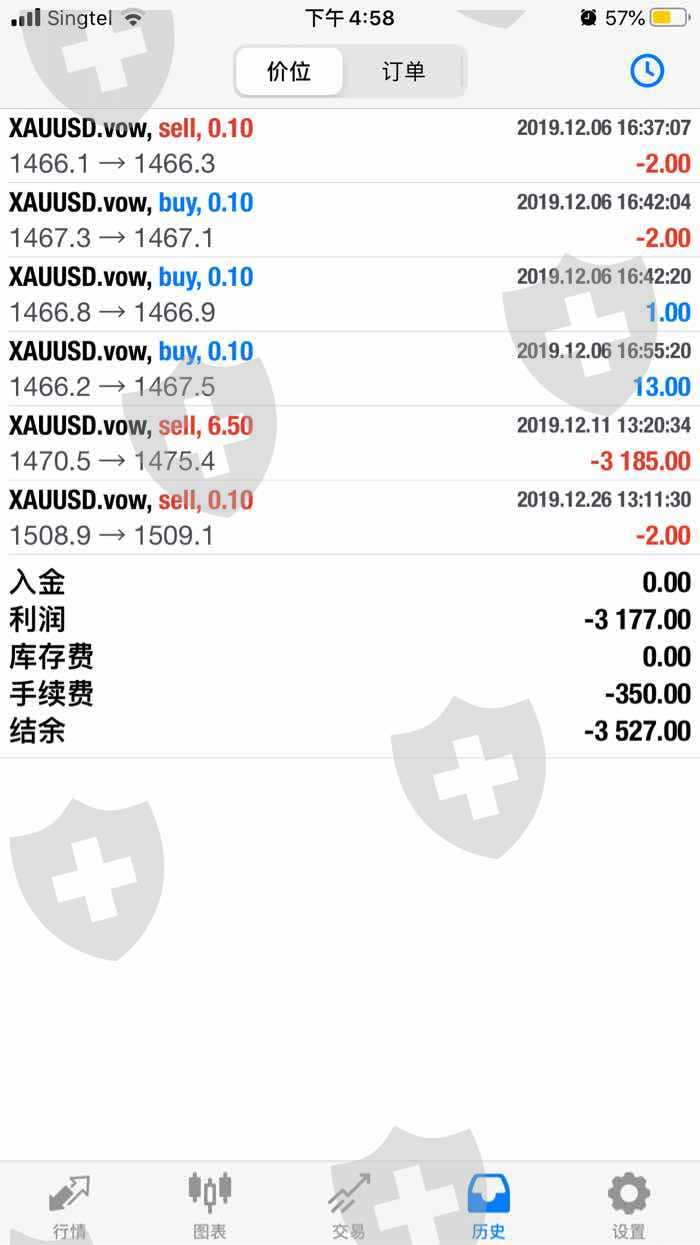Open the clock date-range filter

pos(647,70)
